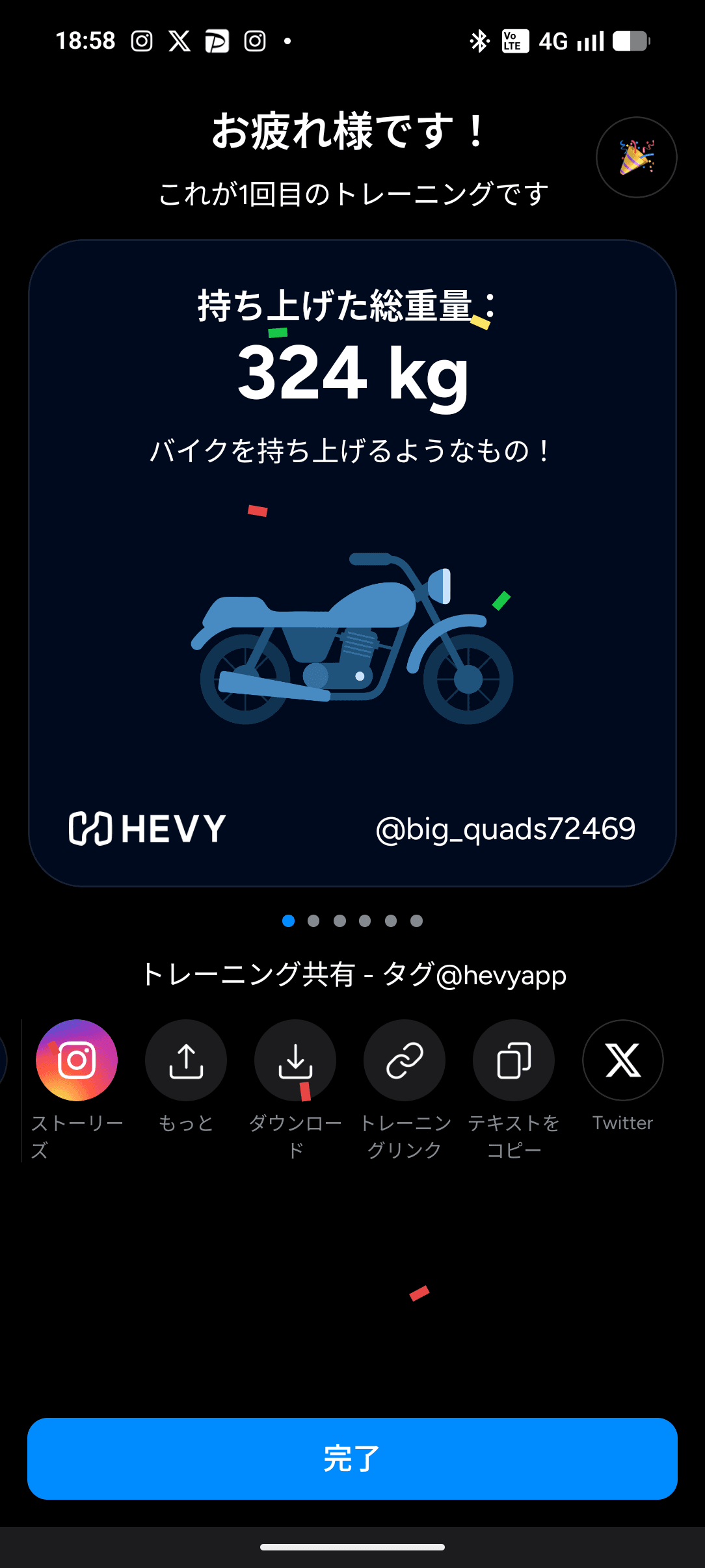Download the workout summary image

pyautogui.click(x=295, y=1060)
